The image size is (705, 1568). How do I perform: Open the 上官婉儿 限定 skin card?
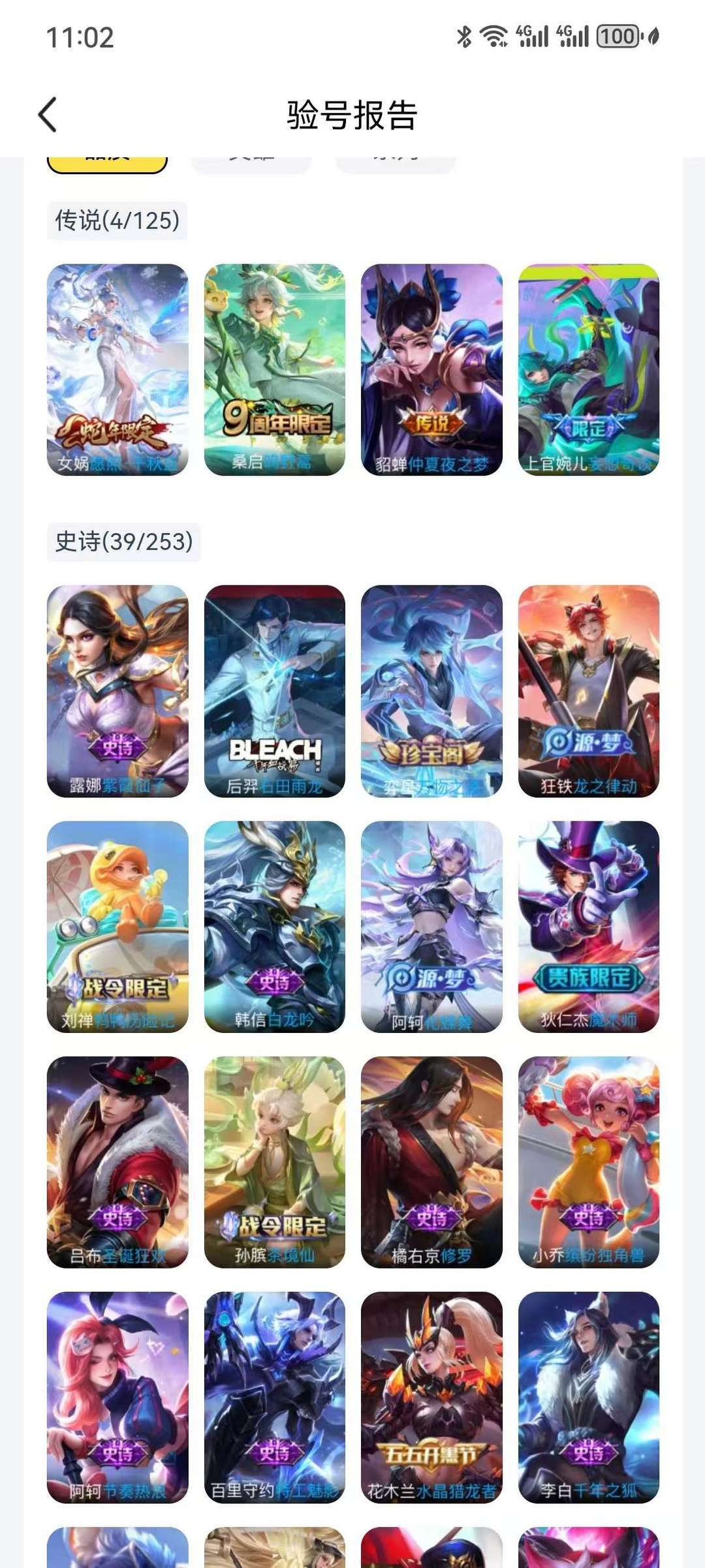click(x=589, y=369)
